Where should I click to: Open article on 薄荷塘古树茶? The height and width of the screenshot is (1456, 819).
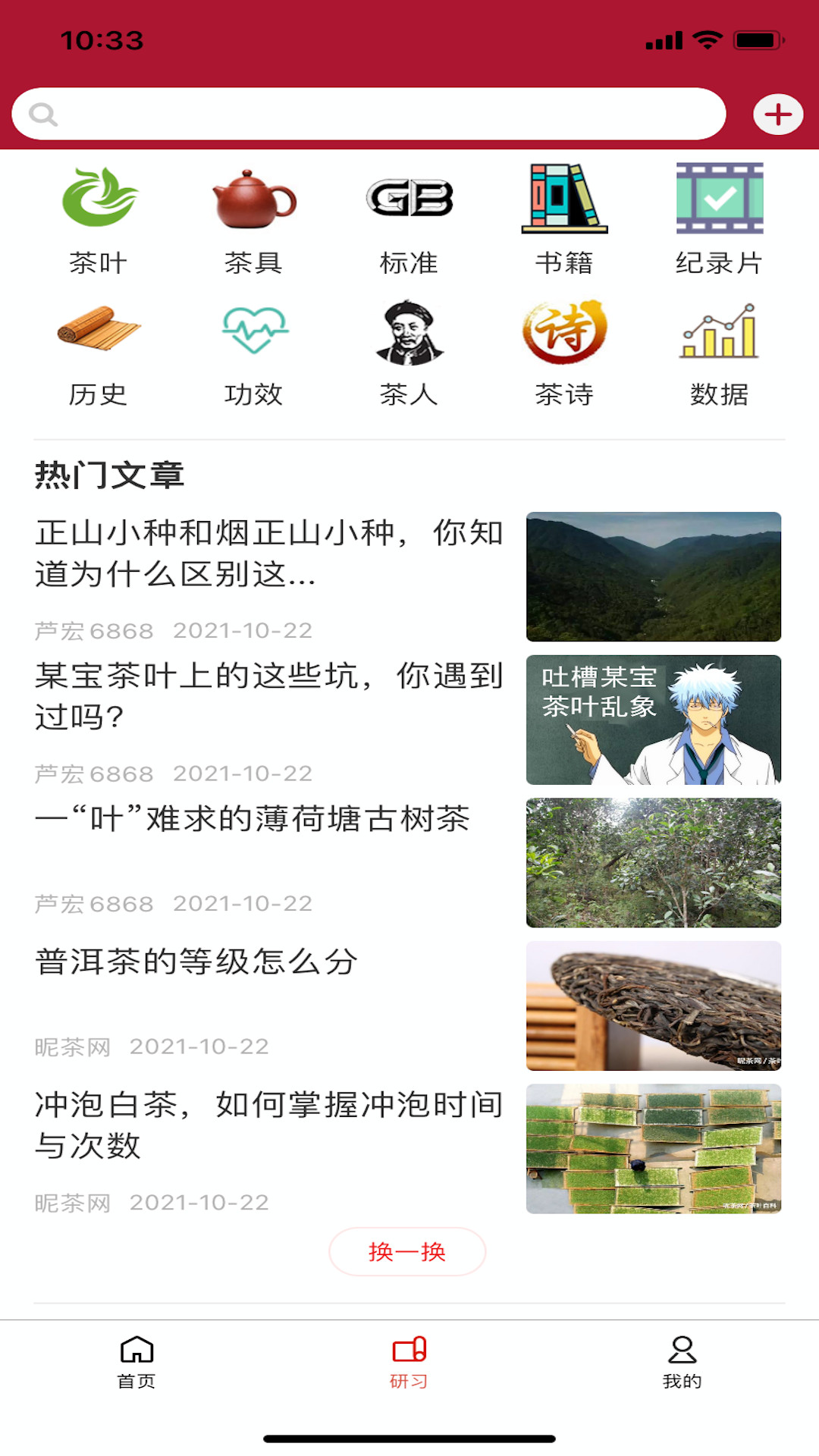(408, 862)
